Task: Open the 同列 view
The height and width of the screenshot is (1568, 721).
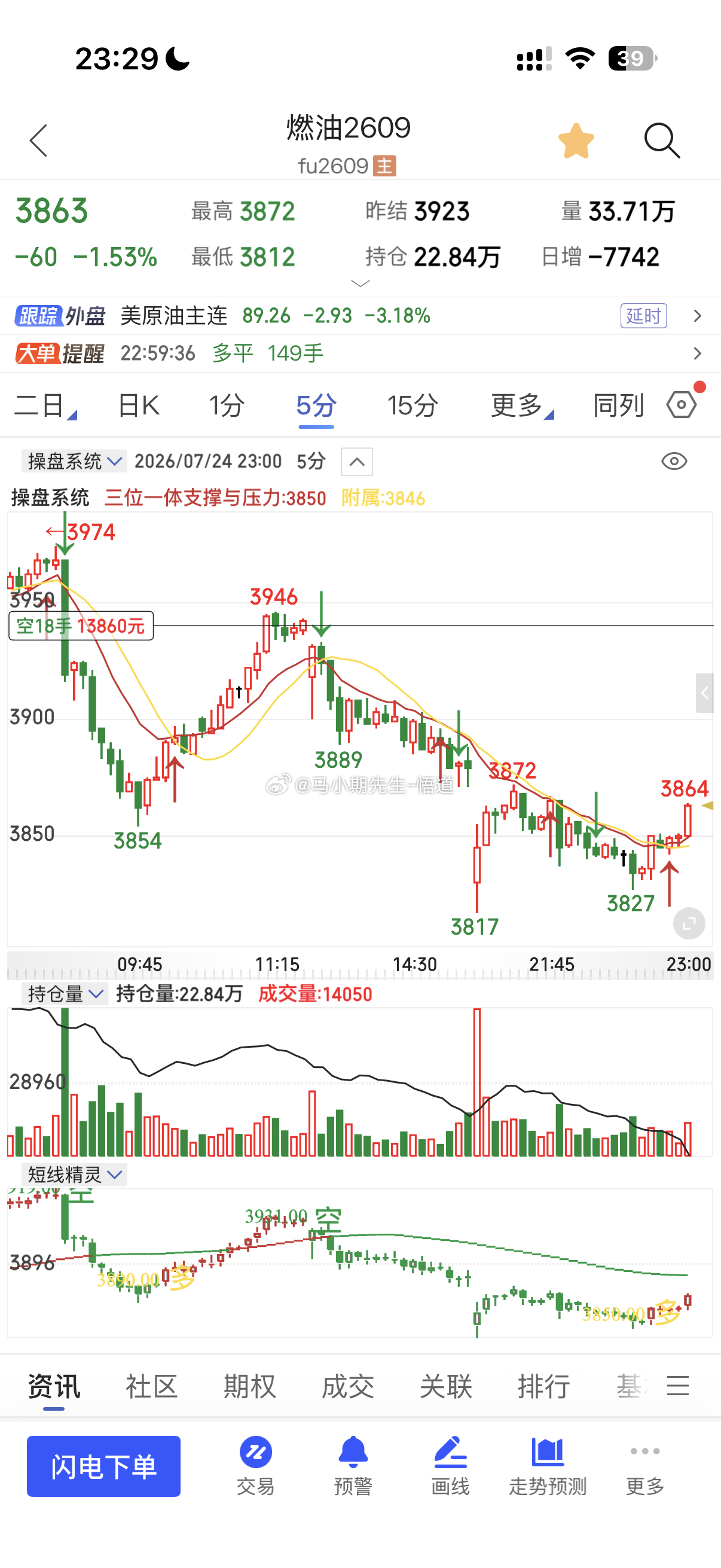Action: [618, 405]
